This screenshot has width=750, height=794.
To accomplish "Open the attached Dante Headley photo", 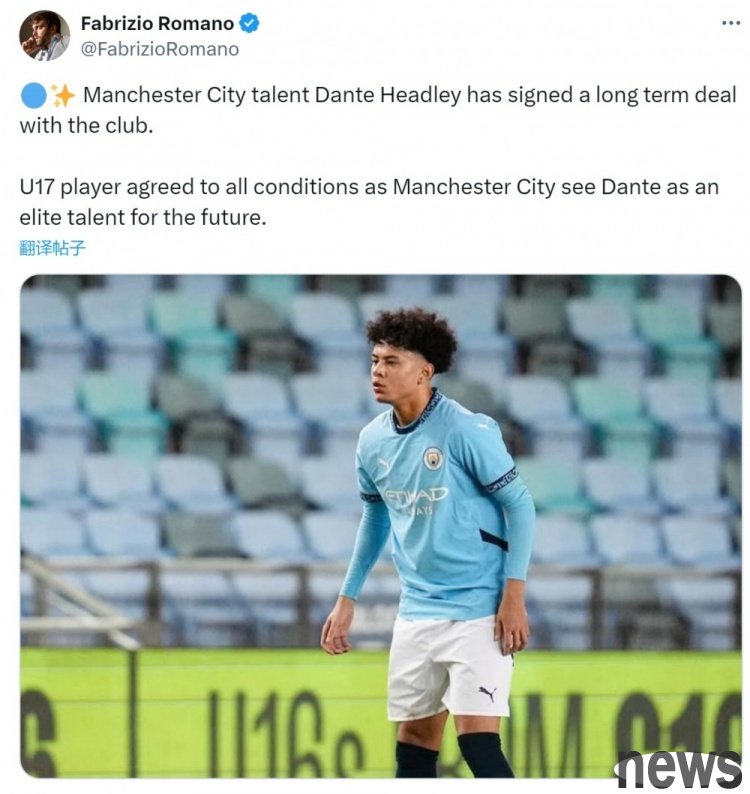I will point(380,525).
